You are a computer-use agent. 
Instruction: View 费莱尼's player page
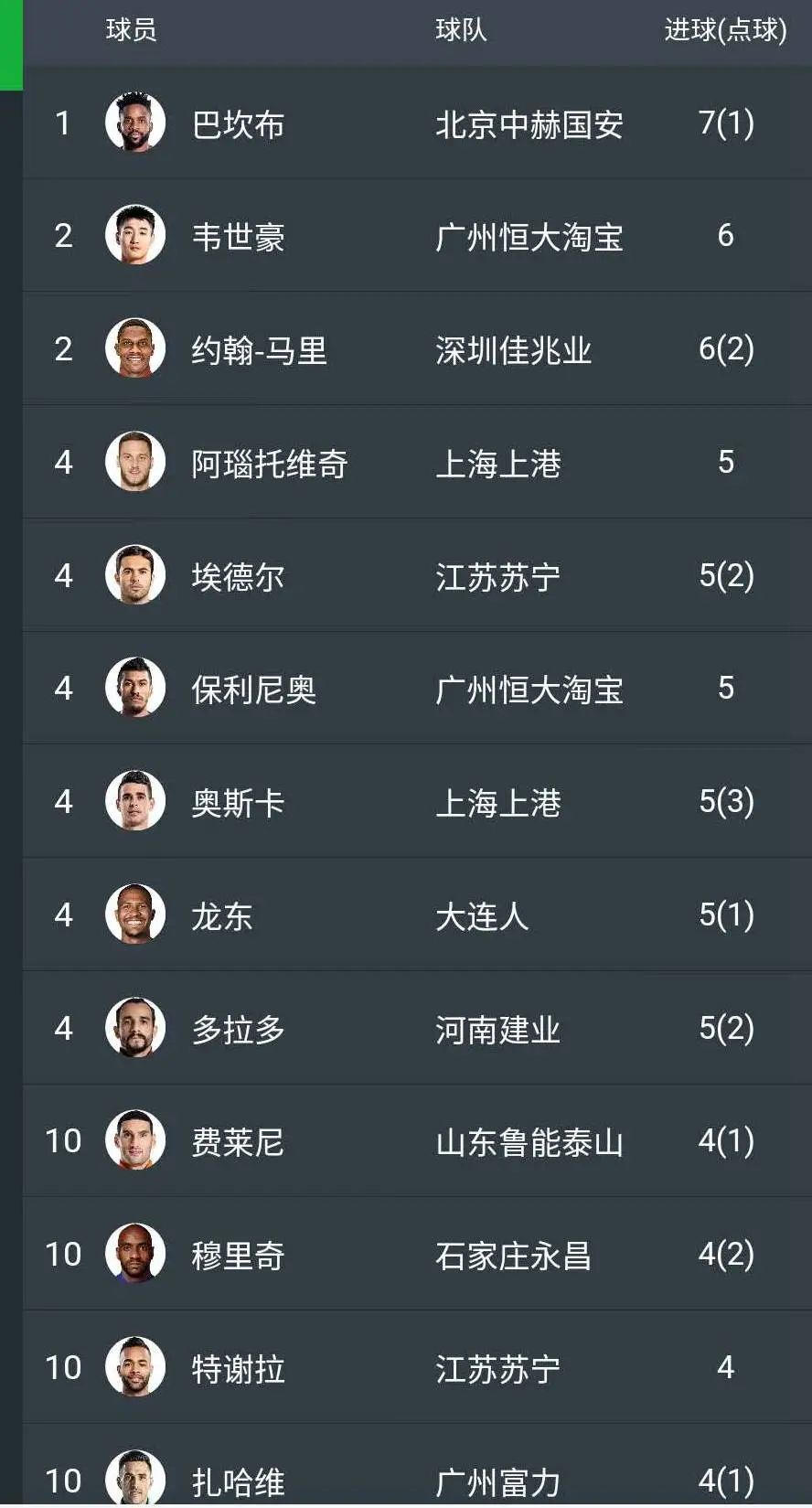click(x=238, y=1142)
